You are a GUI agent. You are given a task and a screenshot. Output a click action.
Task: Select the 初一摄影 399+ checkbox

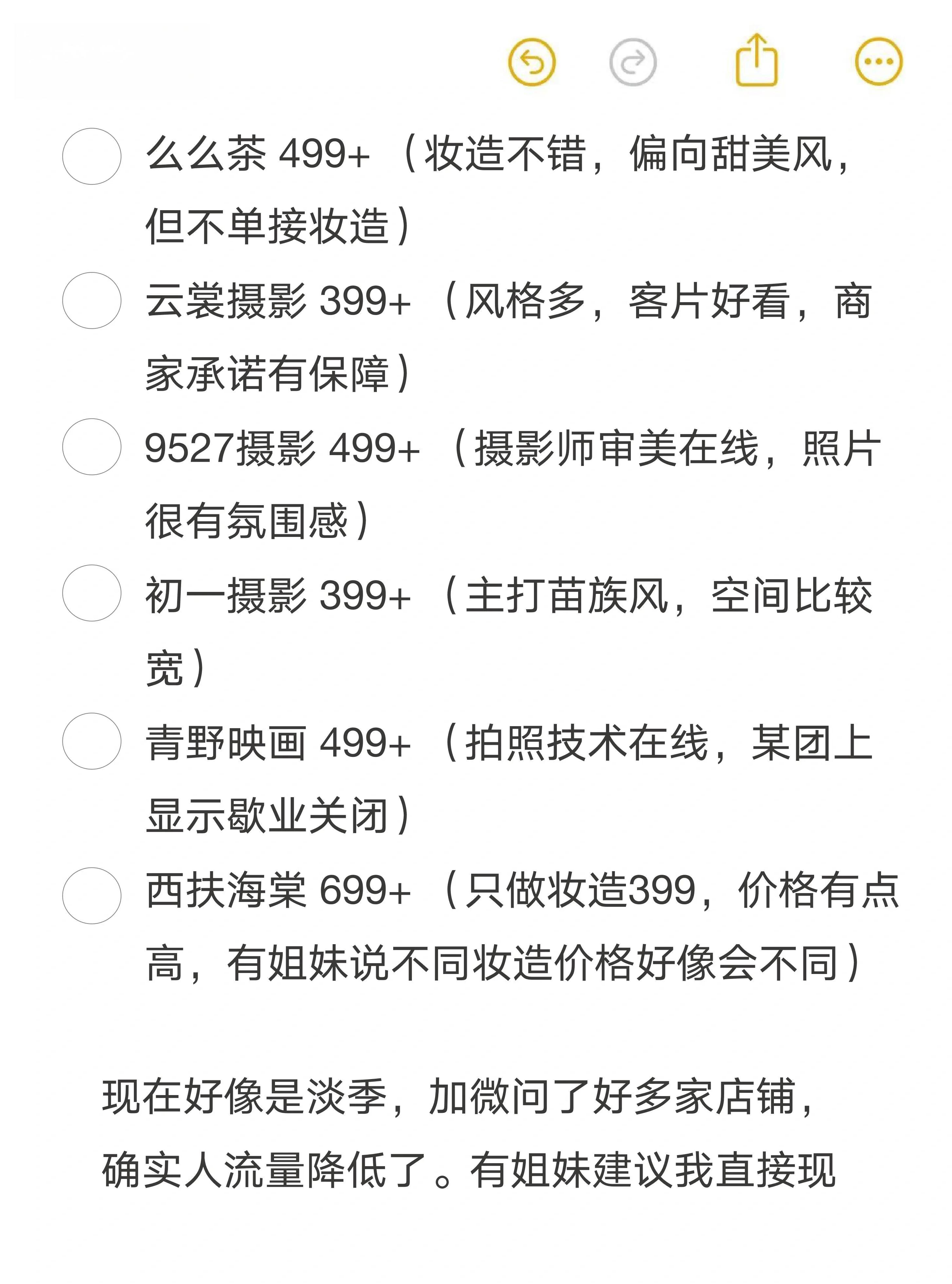(x=92, y=593)
